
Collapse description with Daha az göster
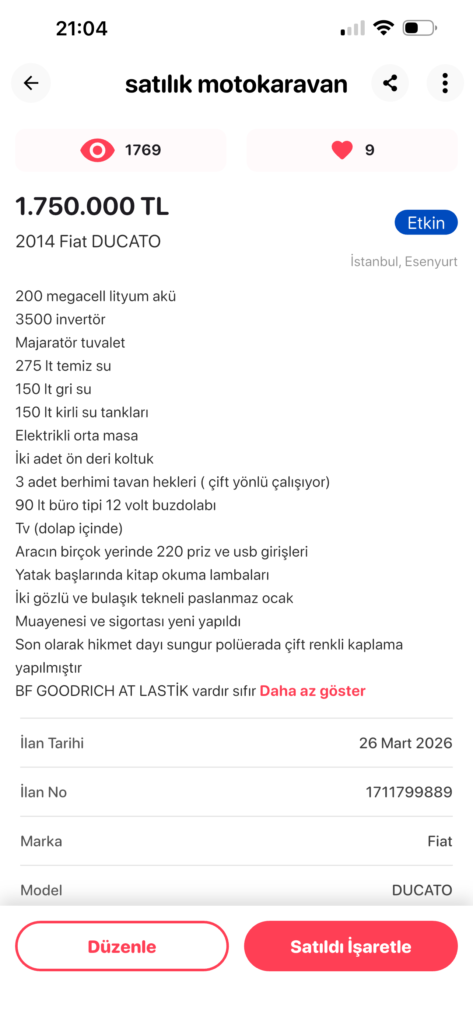[312, 691]
